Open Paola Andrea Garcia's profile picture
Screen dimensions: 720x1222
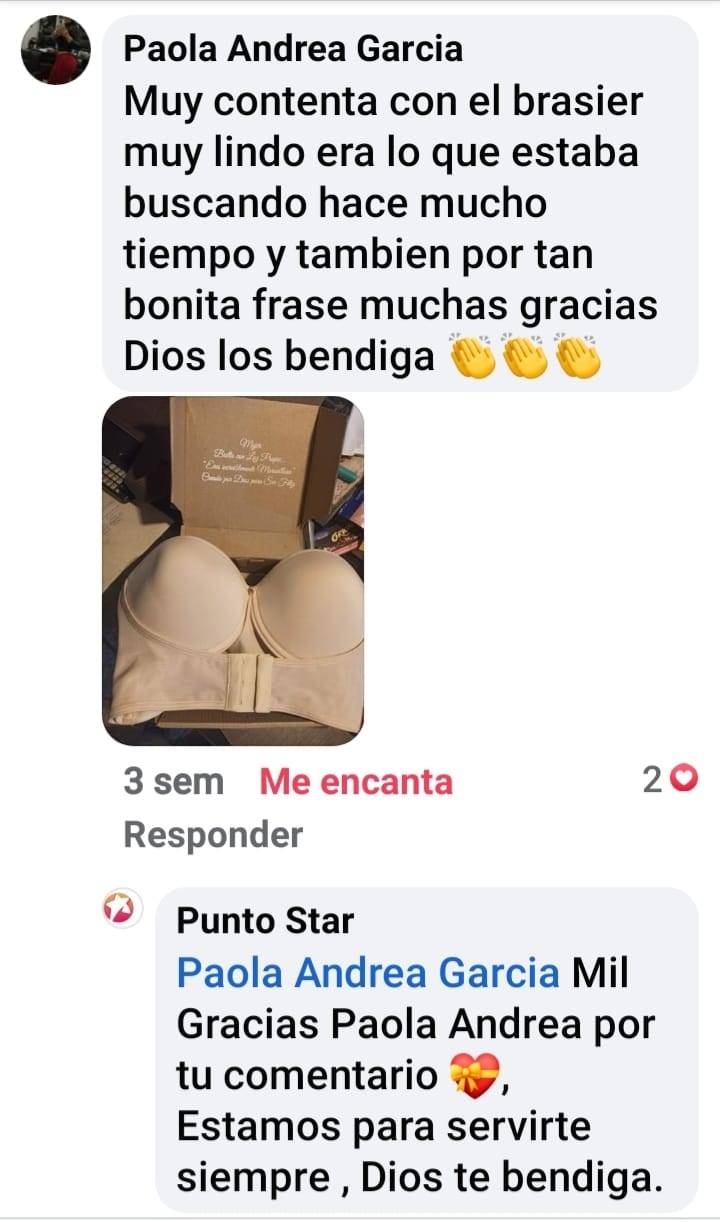click(x=56, y=50)
